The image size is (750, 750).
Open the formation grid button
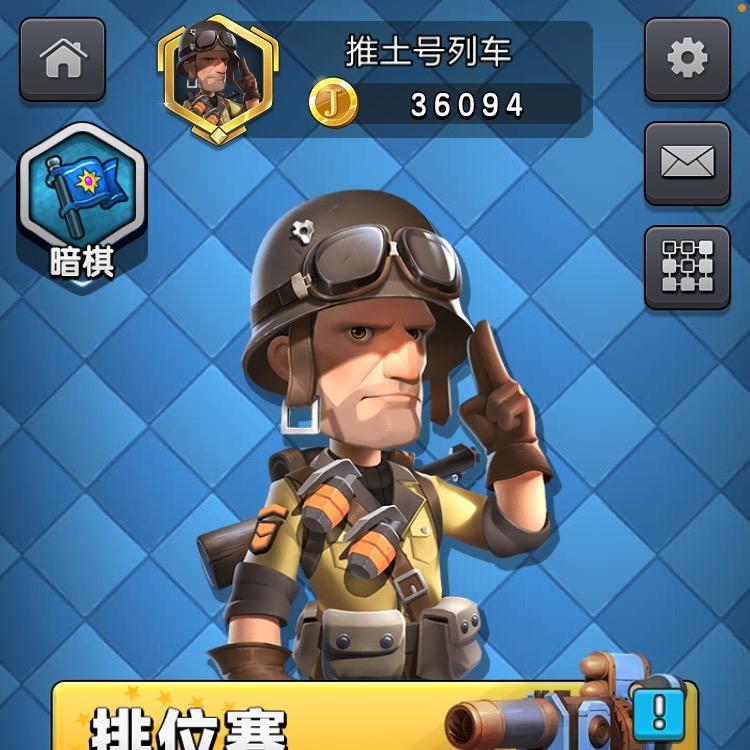[x=687, y=266]
